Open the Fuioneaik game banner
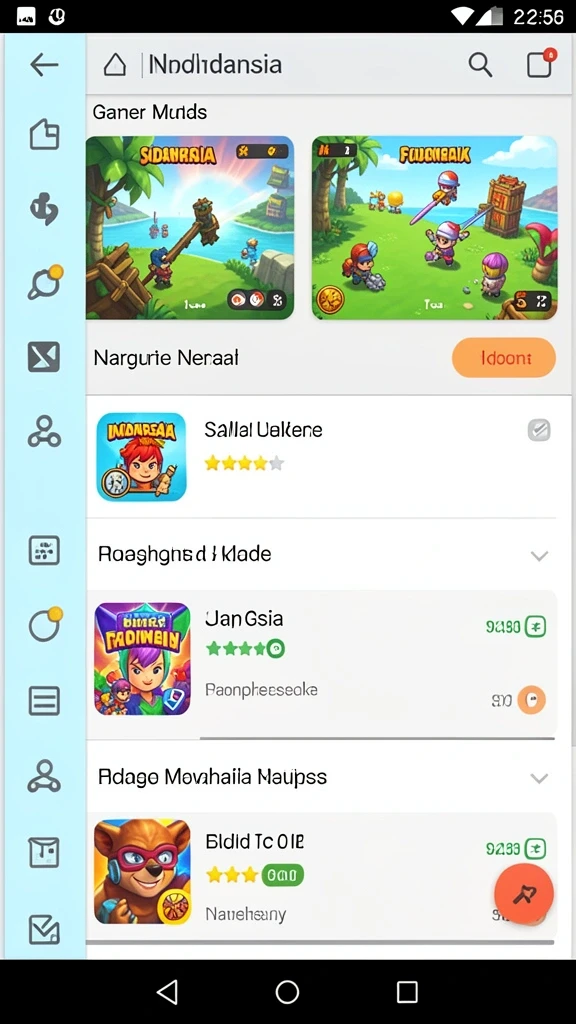This screenshot has width=576, height=1024. 434,227
